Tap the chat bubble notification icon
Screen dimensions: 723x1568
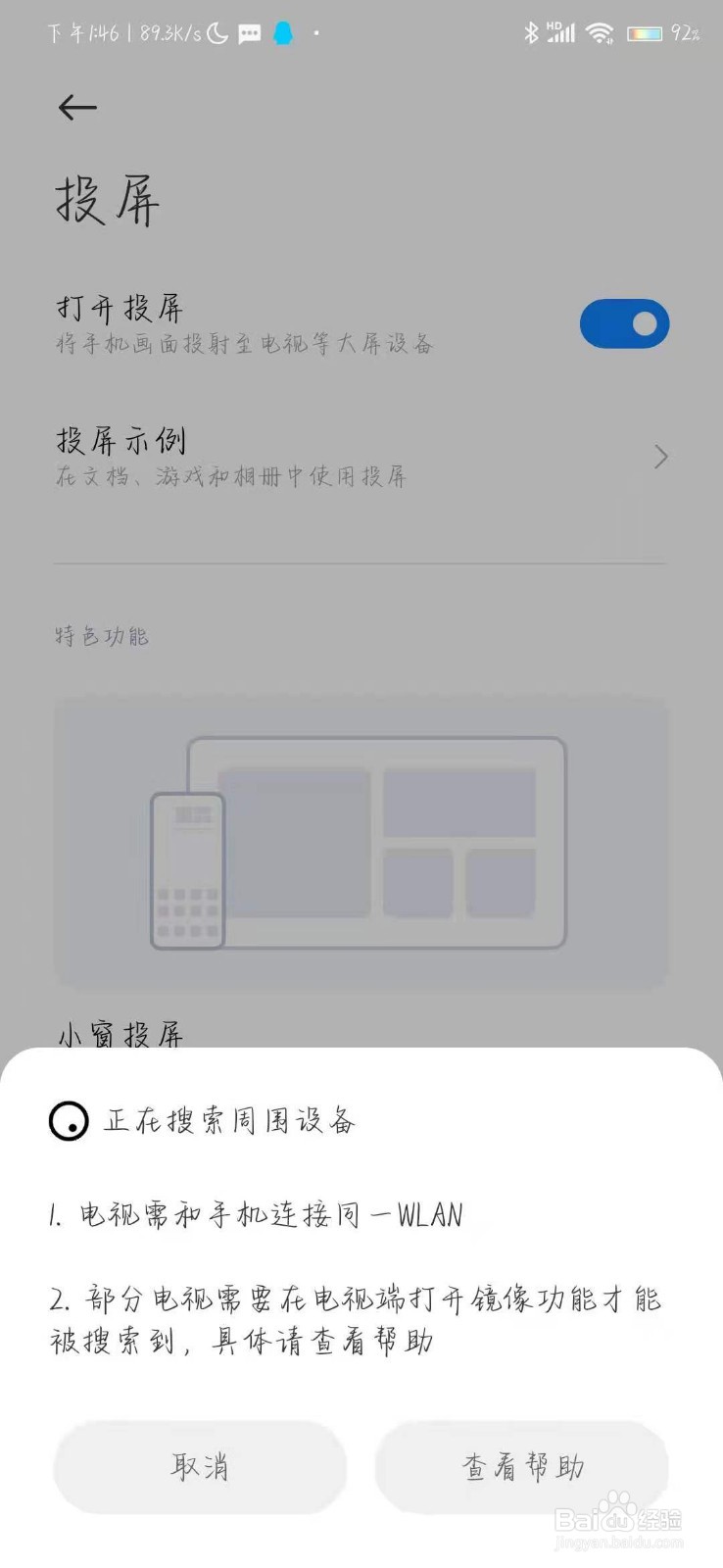248,33
